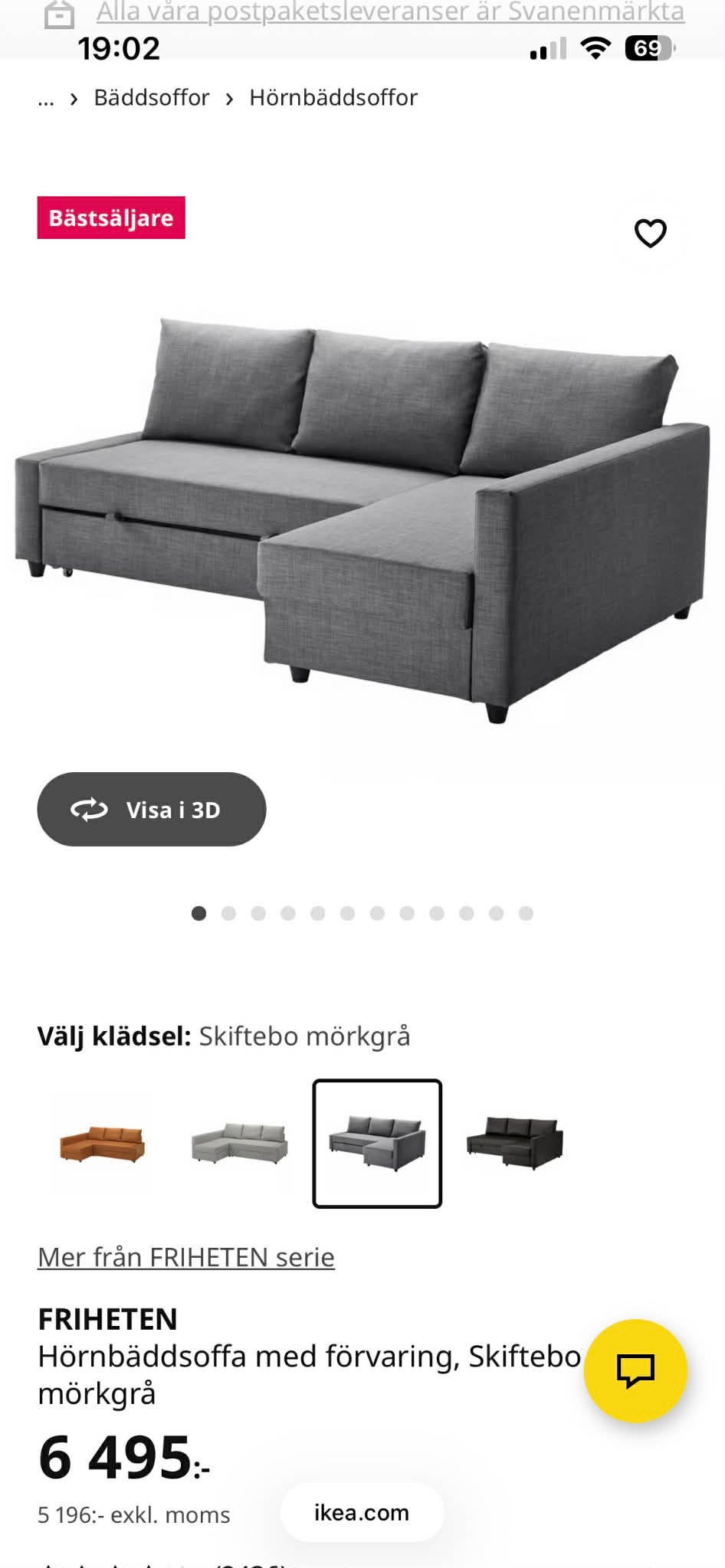
Task: Expand the breadcrumb ellipsis menu
Action: pyautogui.click(x=45, y=97)
